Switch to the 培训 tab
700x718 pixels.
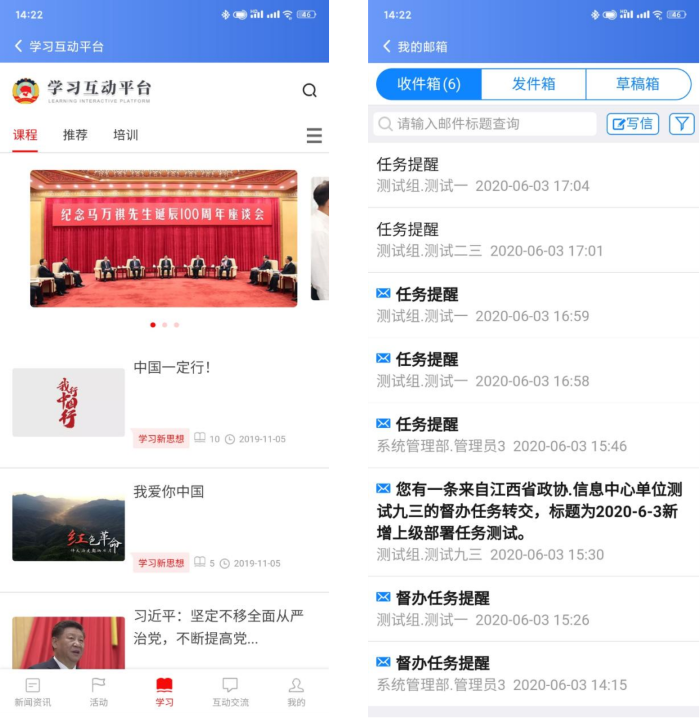[x=125, y=135]
